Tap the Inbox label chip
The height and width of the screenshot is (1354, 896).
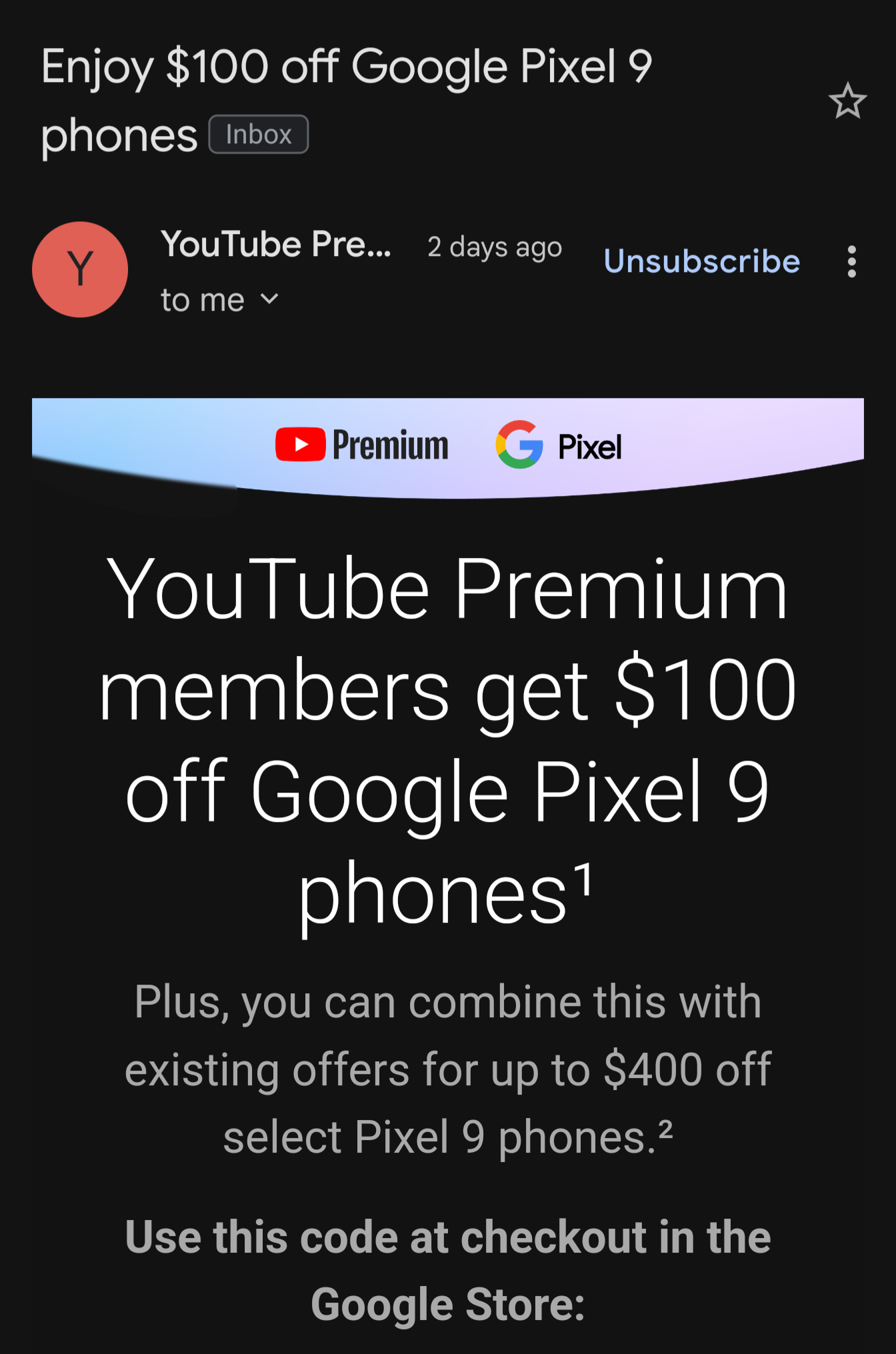pos(259,135)
